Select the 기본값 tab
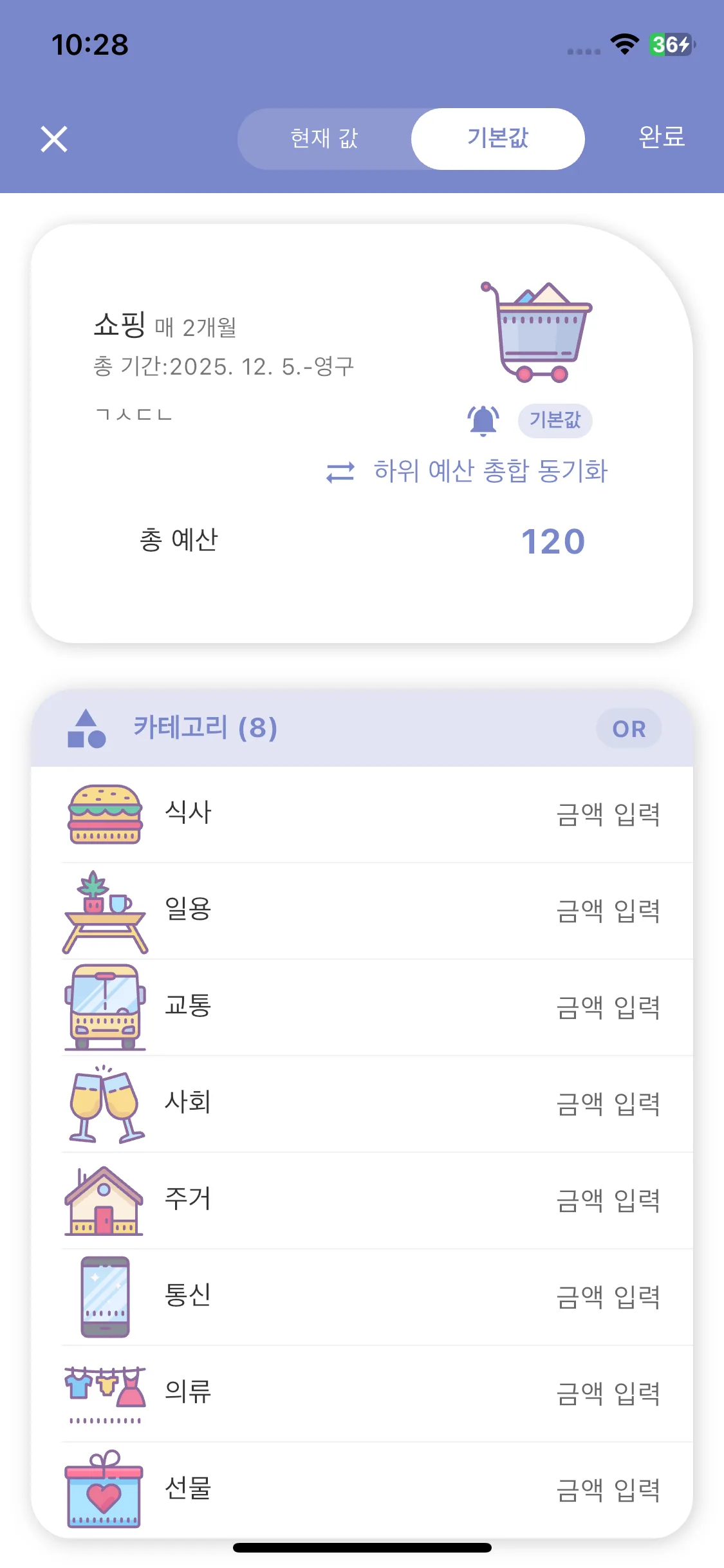This screenshot has height=1568, width=724. [497, 138]
